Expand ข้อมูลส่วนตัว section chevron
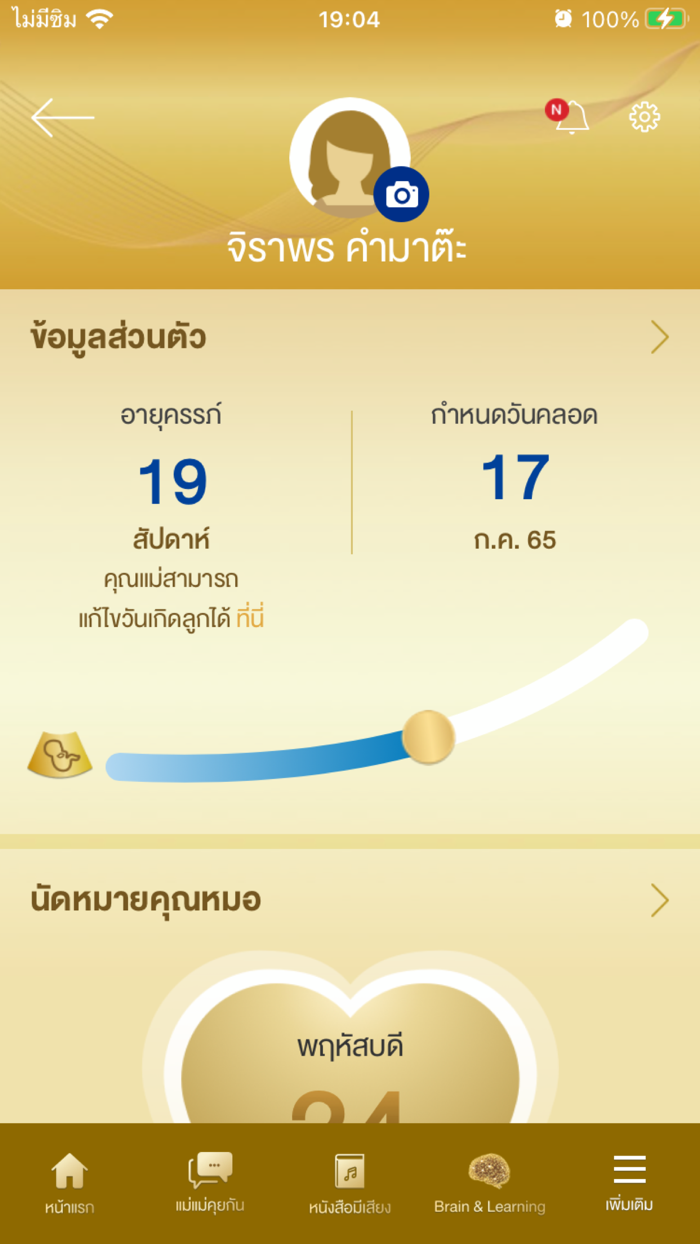The height and width of the screenshot is (1244, 700). 659,338
